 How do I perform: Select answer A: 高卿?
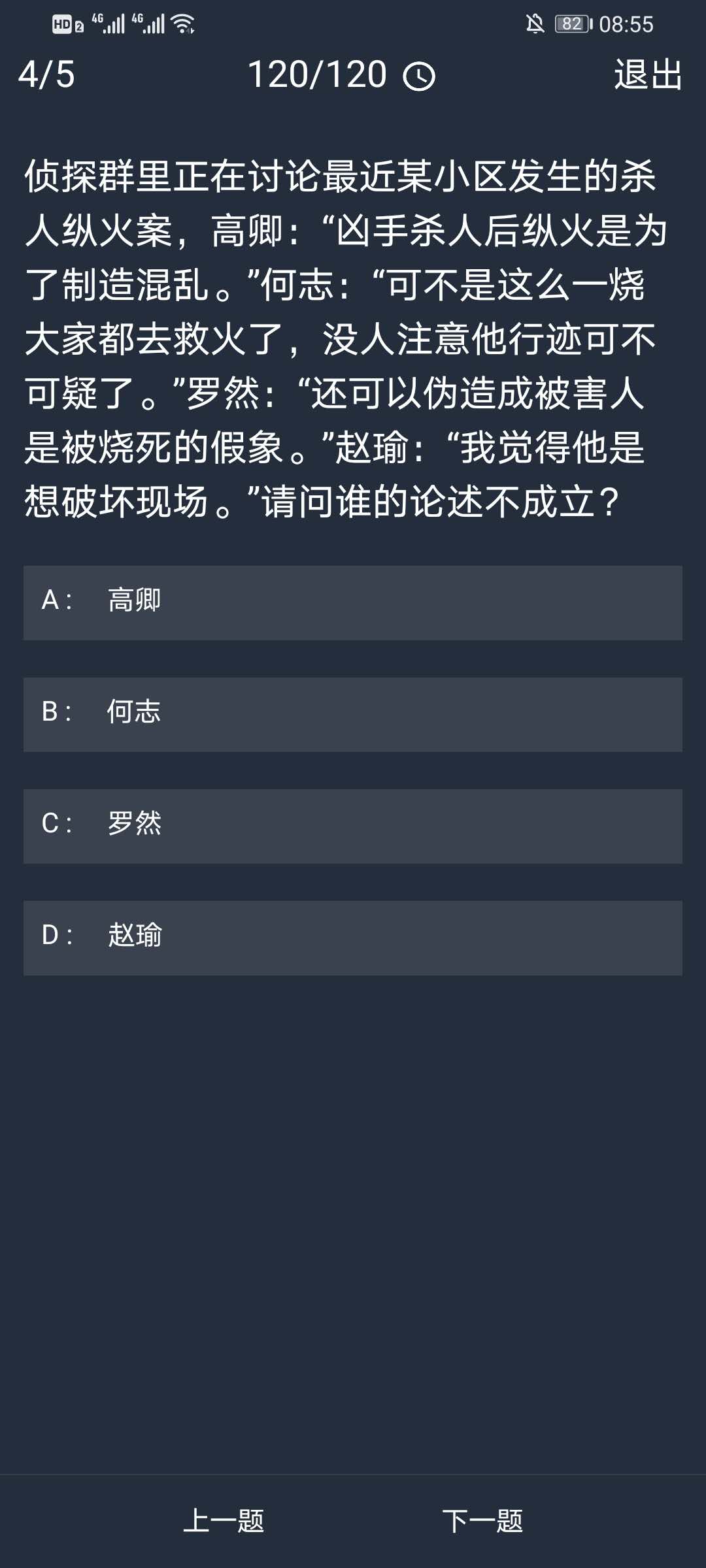(x=353, y=602)
